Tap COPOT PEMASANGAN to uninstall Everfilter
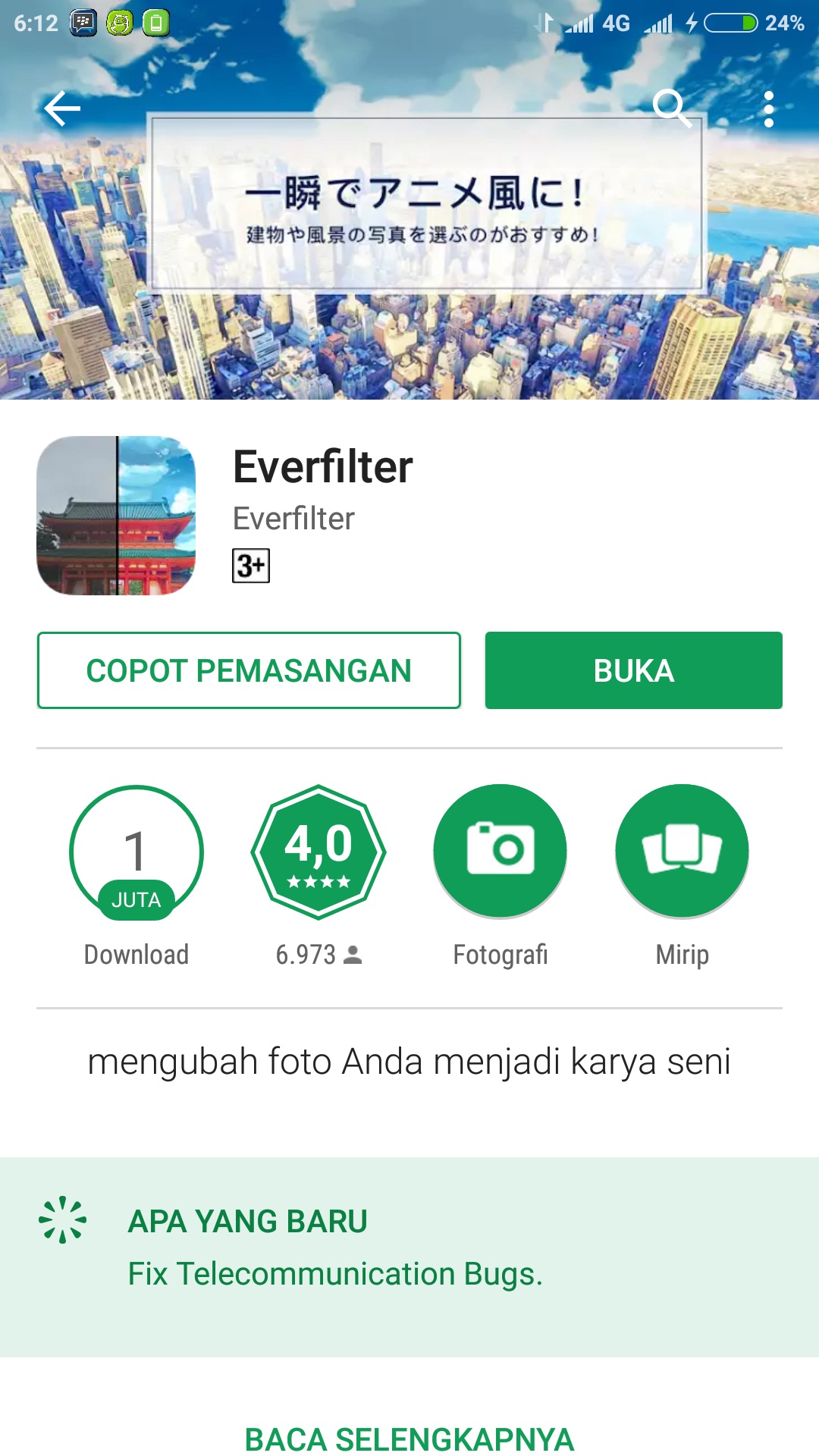Viewport: 819px width, 1456px height. pos(249,670)
